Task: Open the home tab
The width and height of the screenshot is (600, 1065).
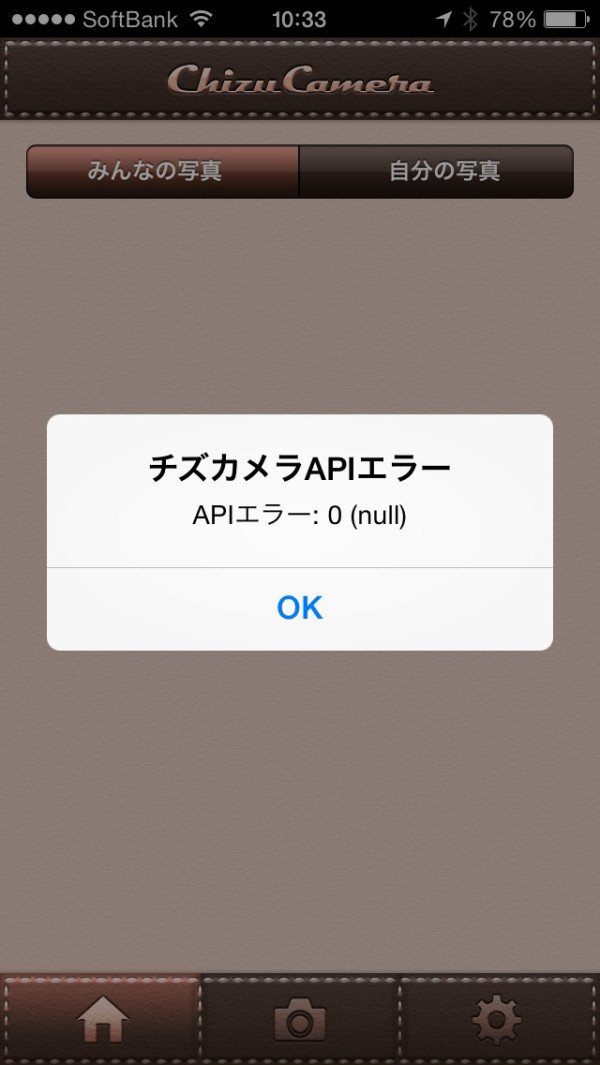Action: click(102, 1020)
